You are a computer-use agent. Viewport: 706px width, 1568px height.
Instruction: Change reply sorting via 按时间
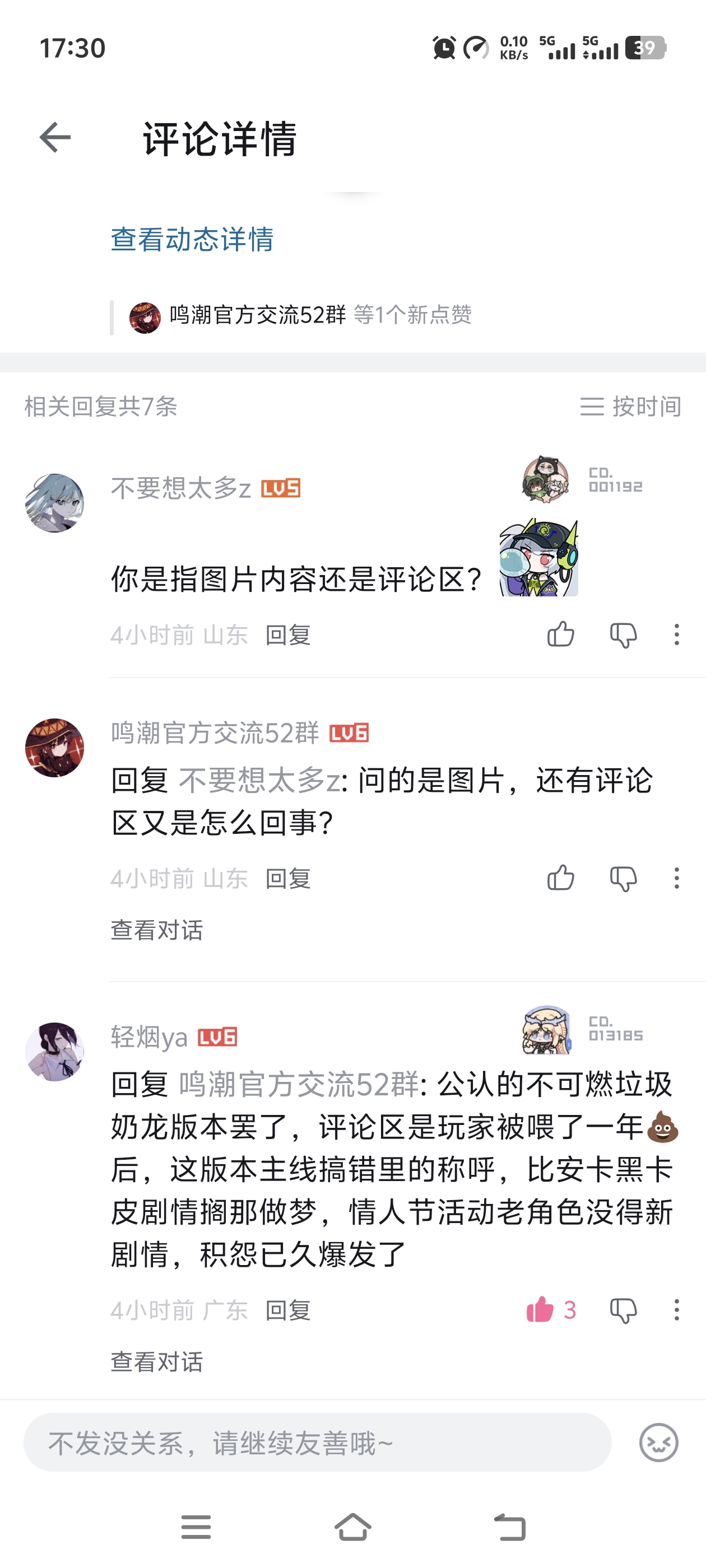coord(630,407)
